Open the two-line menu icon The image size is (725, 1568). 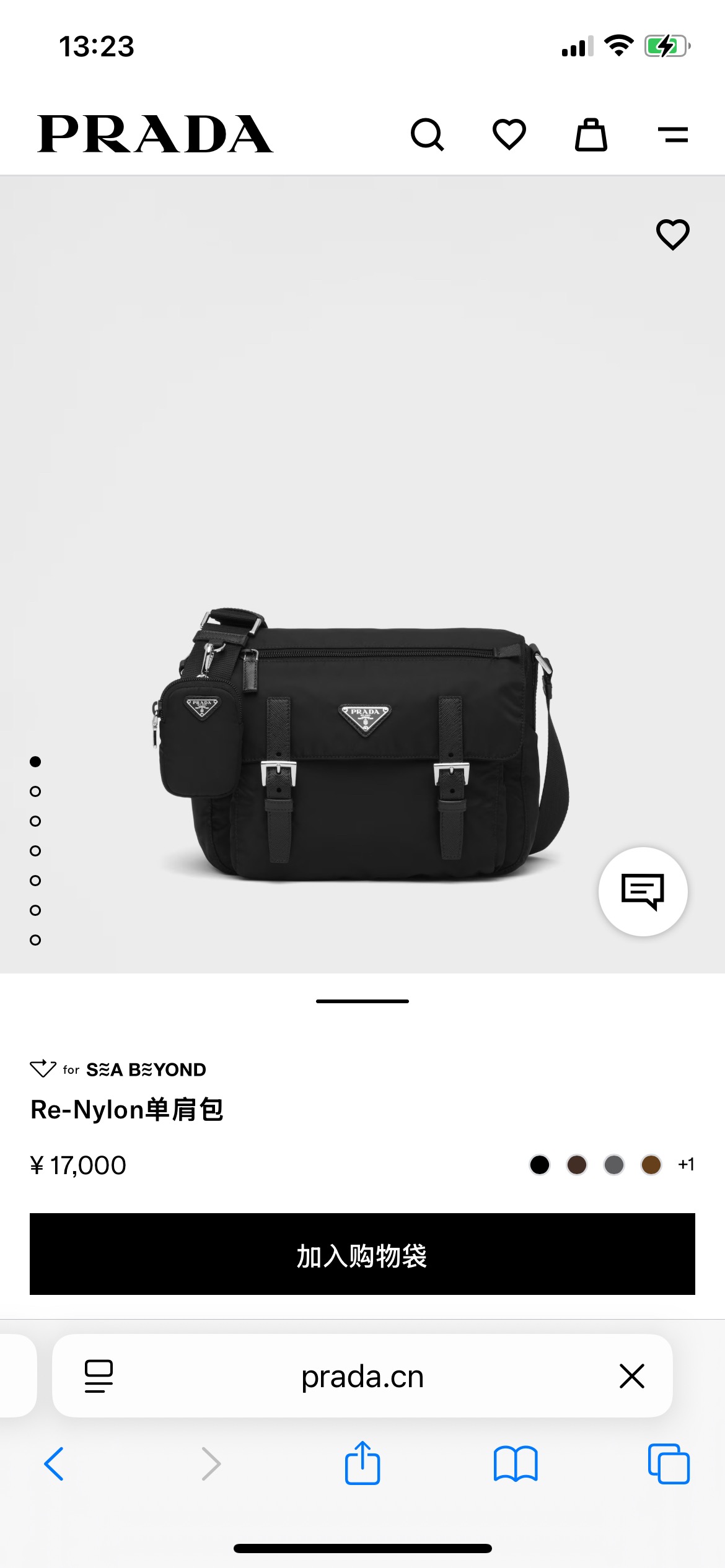(x=673, y=134)
